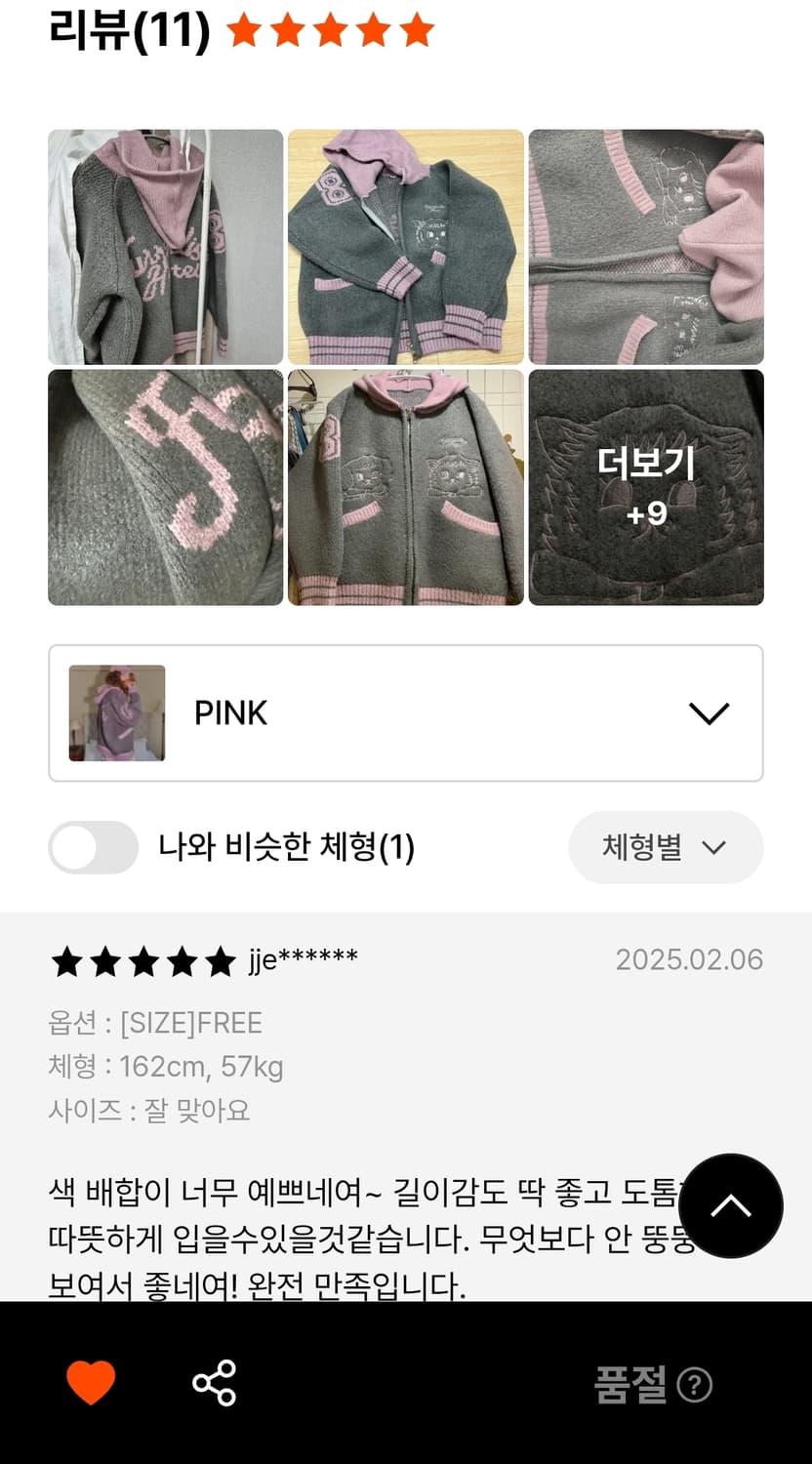Toggle the similar body type filter off
Image resolution: width=812 pixels, height=1464 pixels.
pos(93,848)
